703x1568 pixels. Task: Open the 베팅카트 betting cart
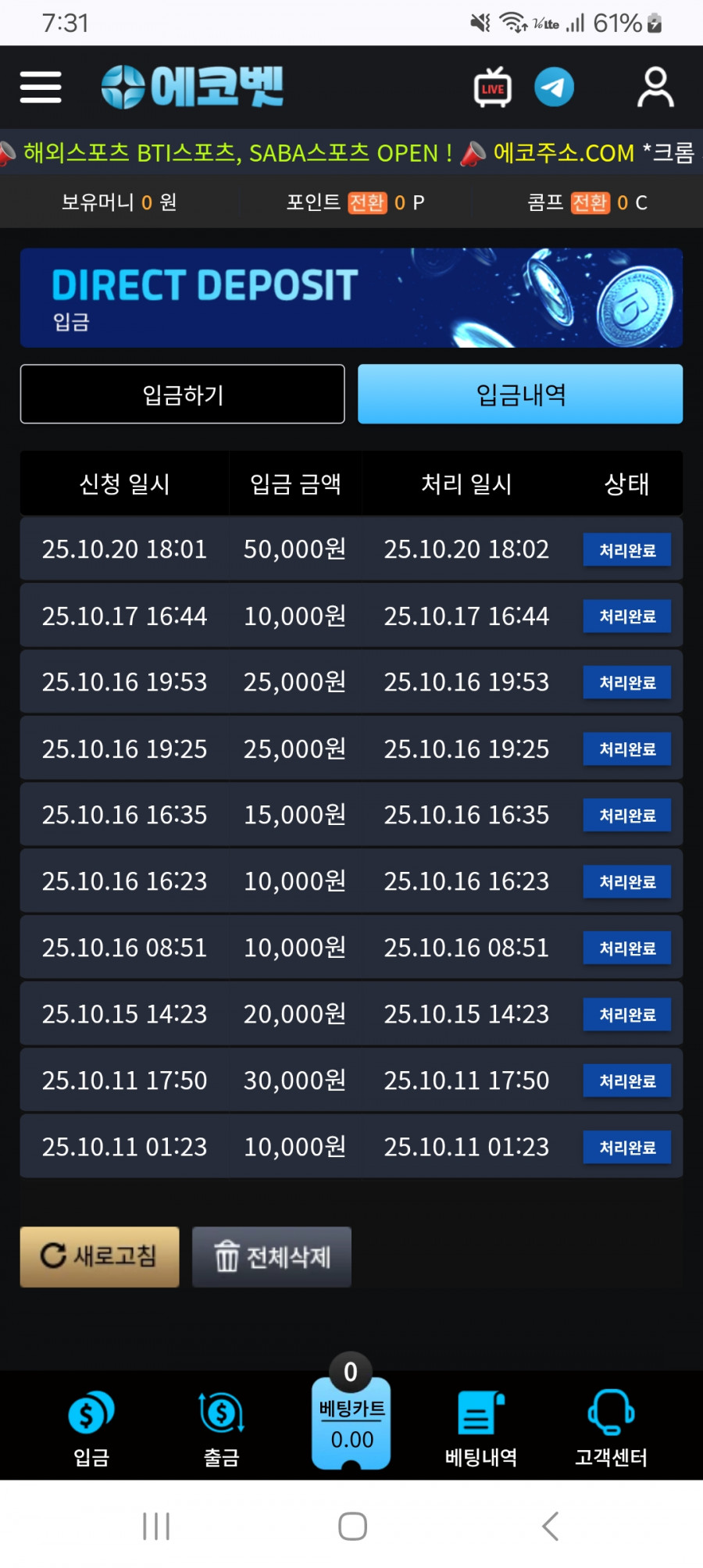[x=351, y=1422]
